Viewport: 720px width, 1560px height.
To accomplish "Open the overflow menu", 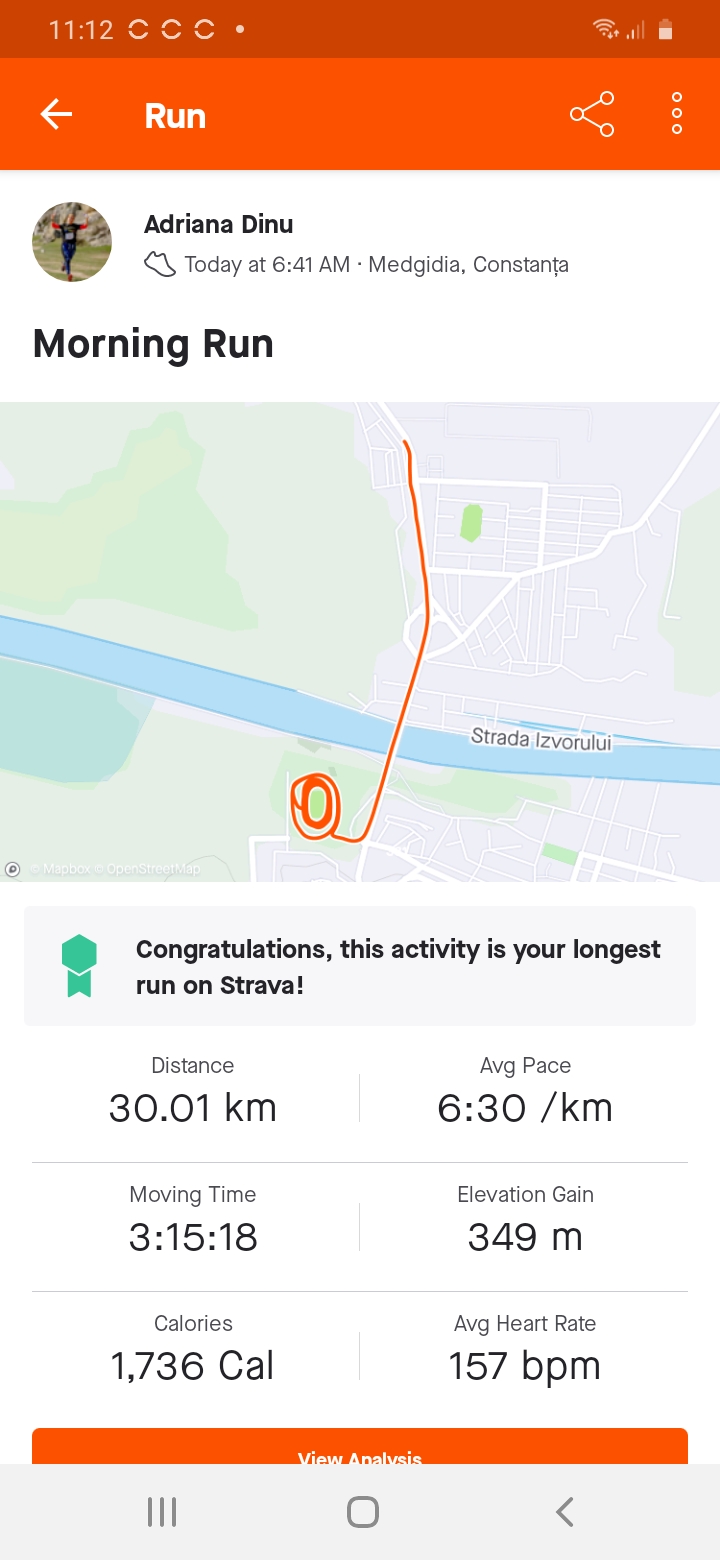I will 677,115.
